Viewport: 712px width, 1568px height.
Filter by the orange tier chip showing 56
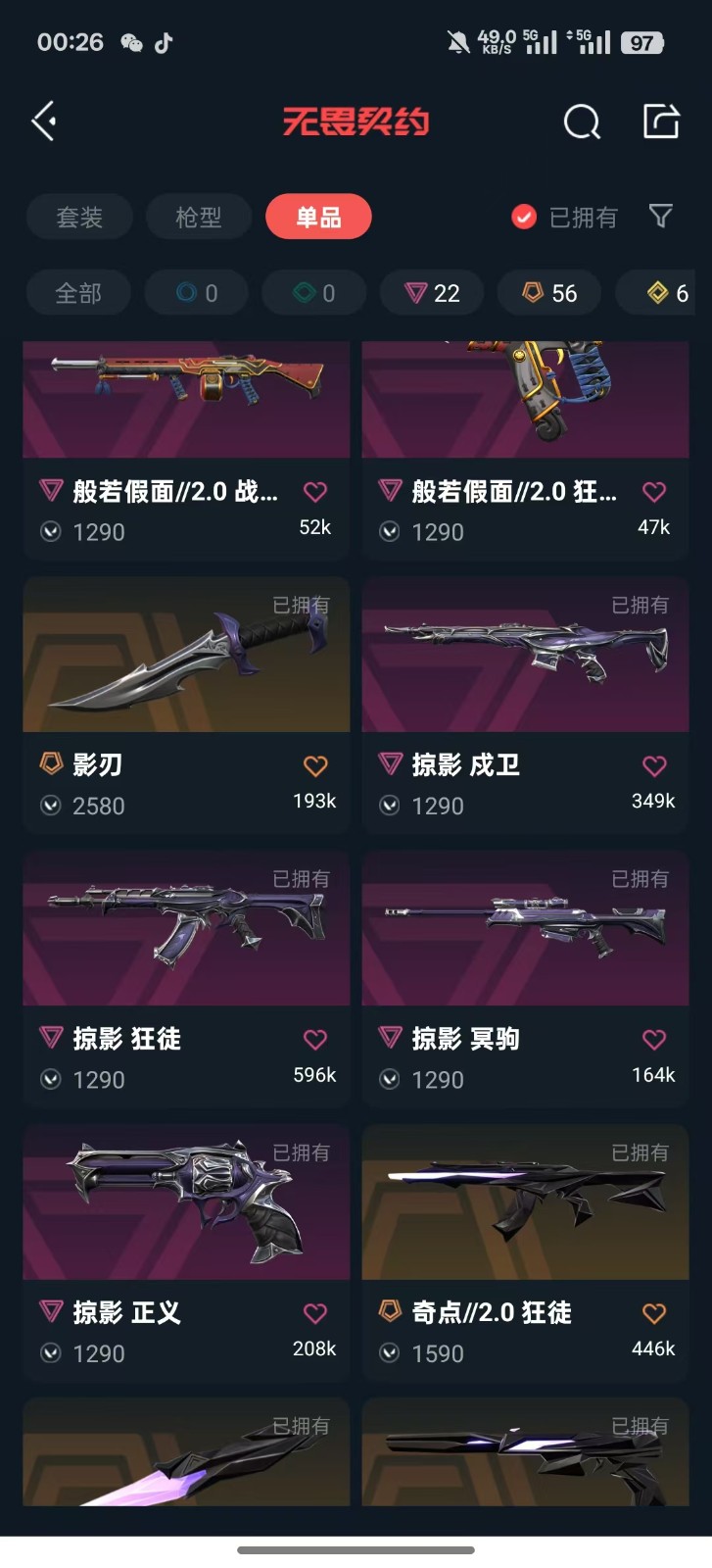coord(549,293)
